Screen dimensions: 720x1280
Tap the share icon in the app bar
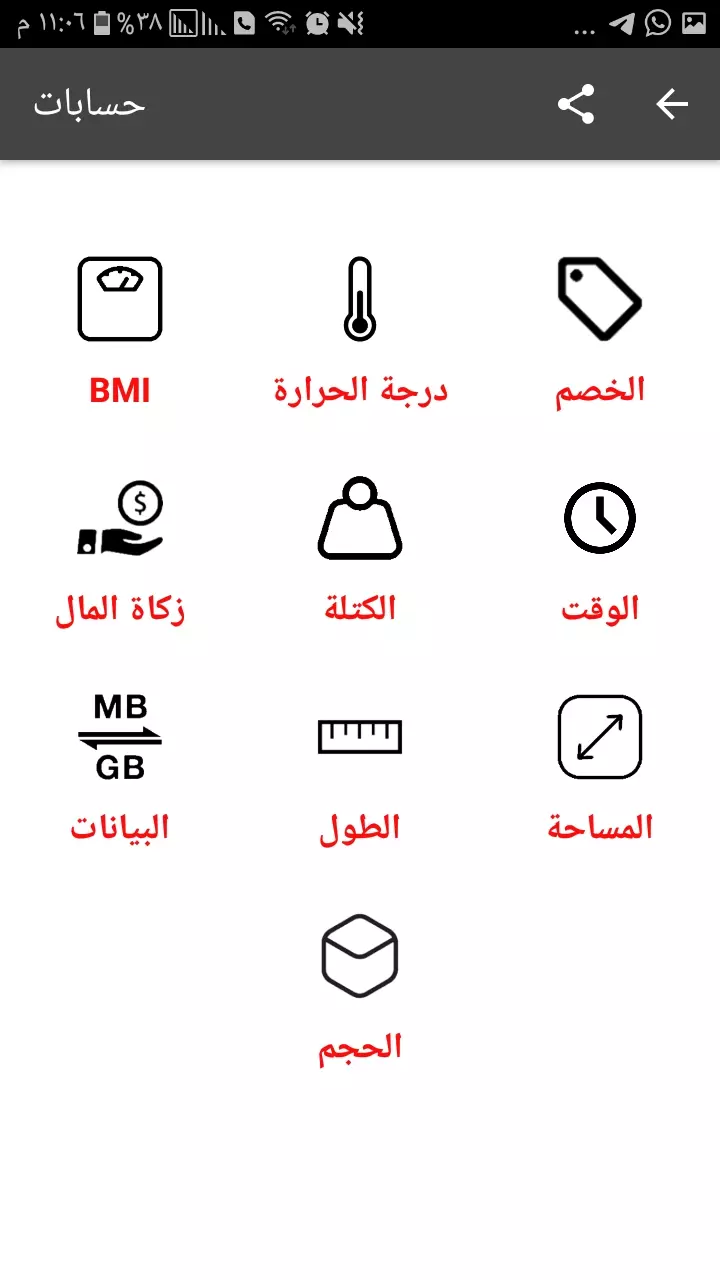click(576, 104)
